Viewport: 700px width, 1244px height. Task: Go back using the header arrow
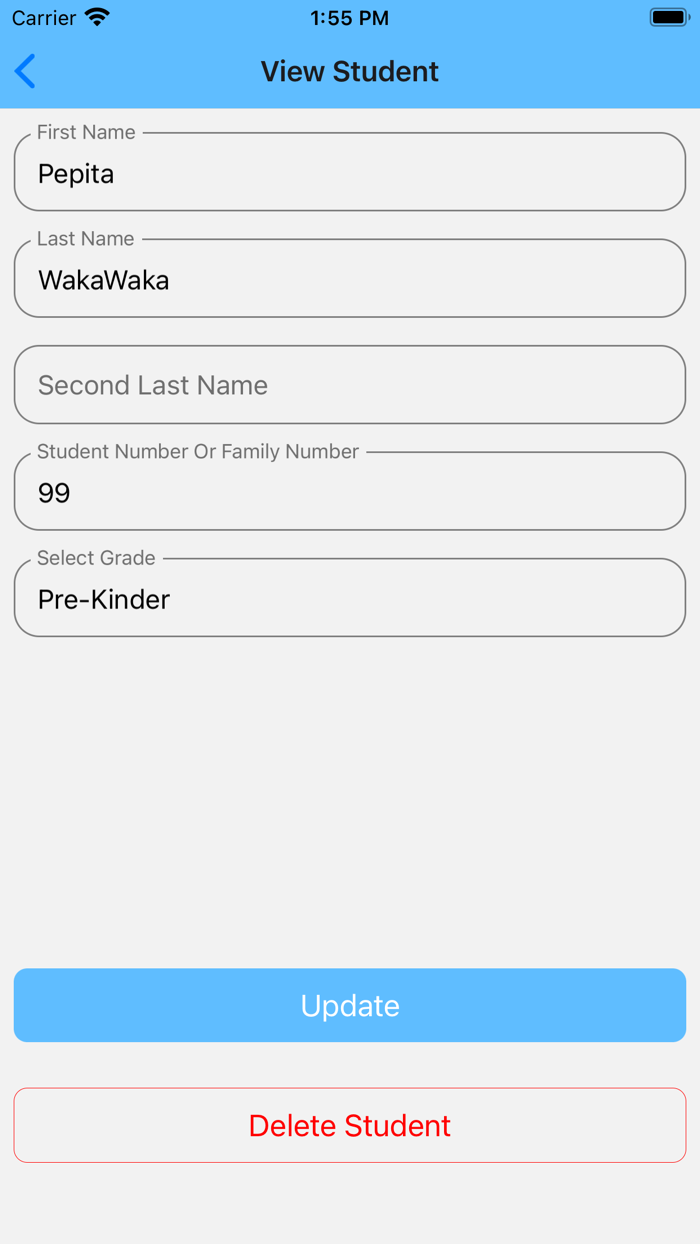(x=26, y=71)
